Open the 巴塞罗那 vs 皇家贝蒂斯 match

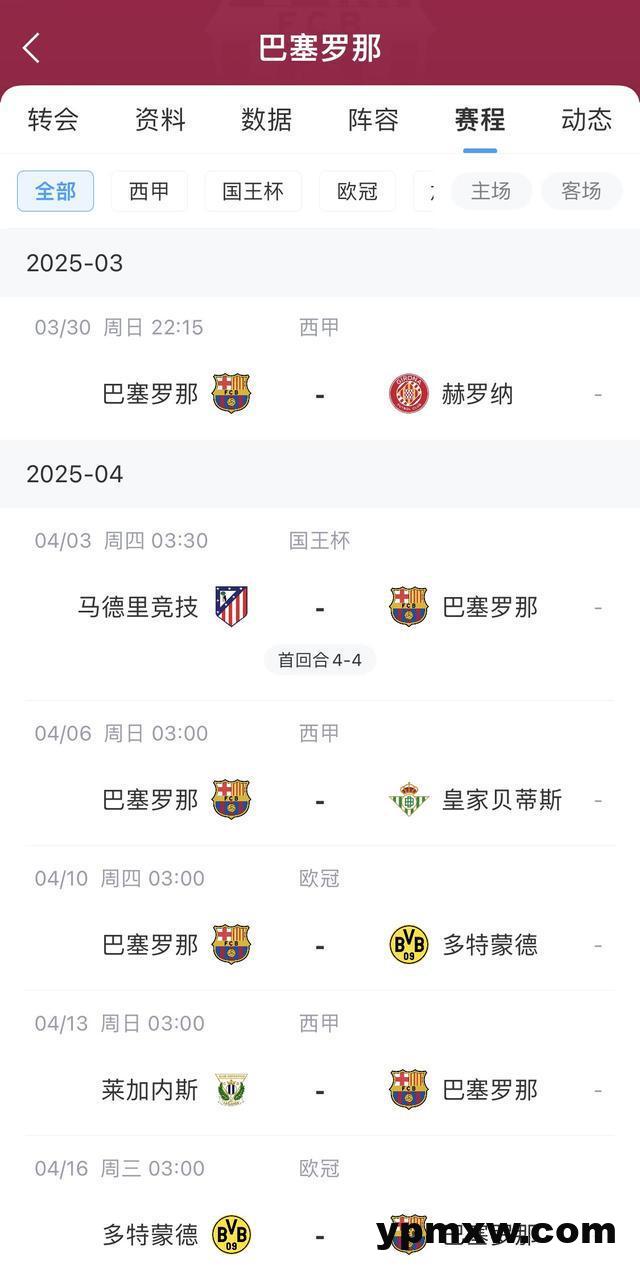[x=320, y=800]
